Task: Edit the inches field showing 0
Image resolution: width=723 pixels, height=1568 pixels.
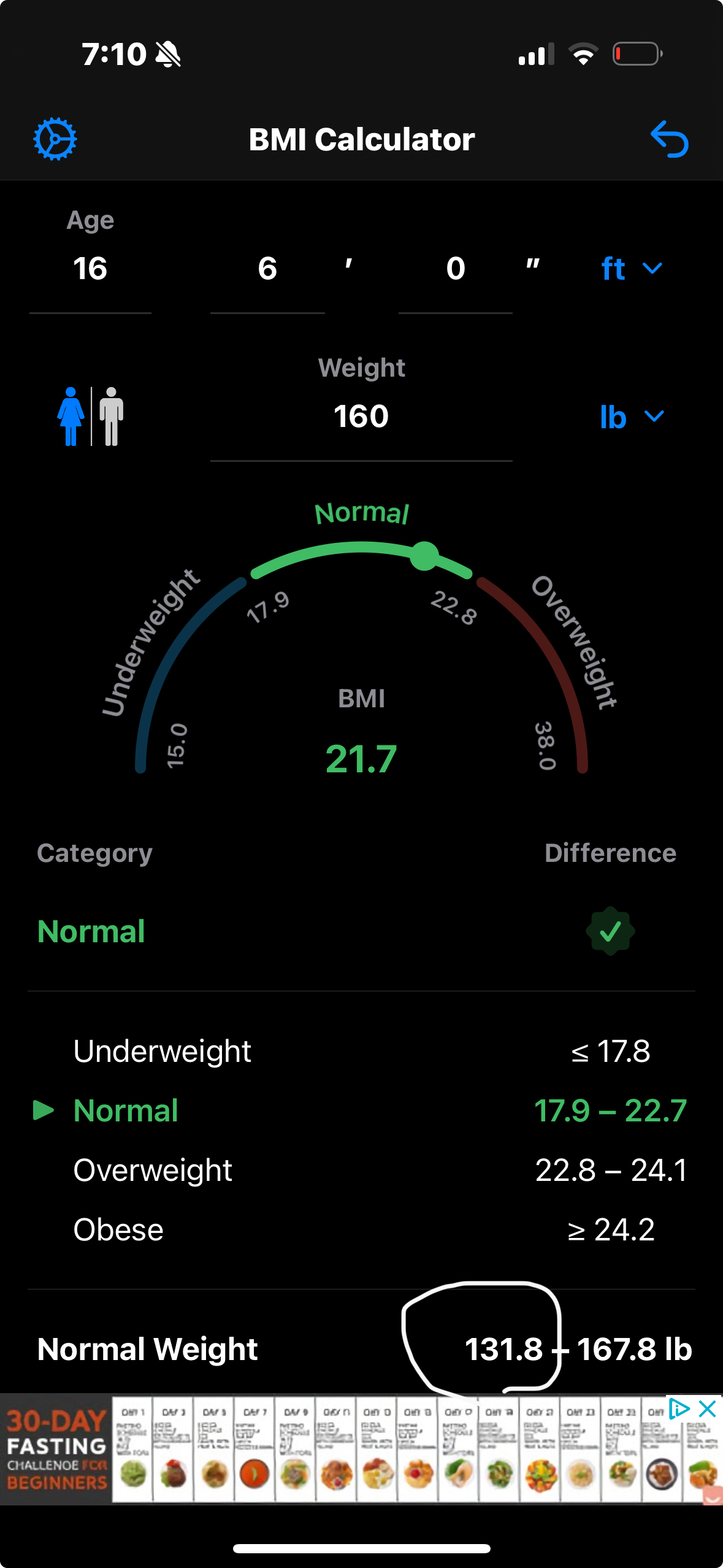Action: coord(455,269)
